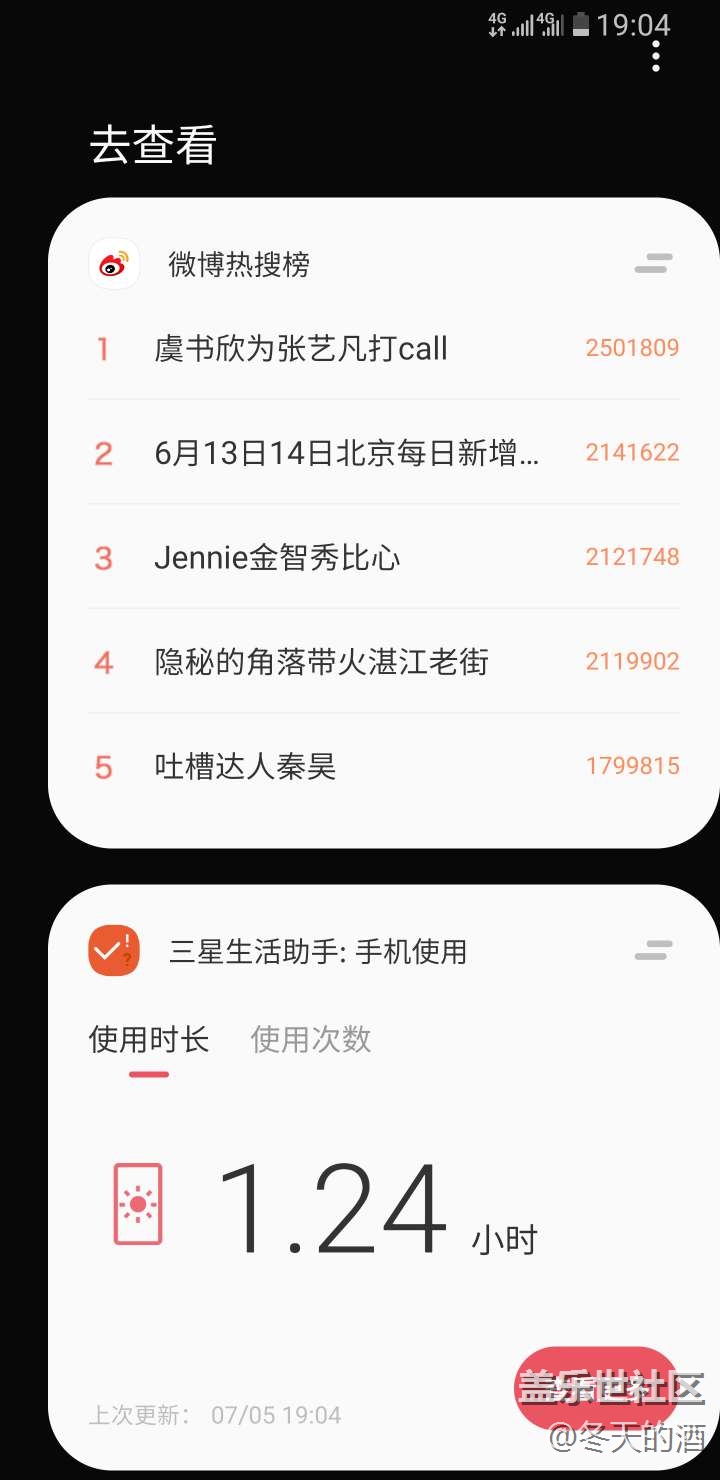Image resolution: width=720 pixels, height=1480 pixels.
Task: Open trending topic Jennie金智秀比心
Action: click(x=384, y=557)
